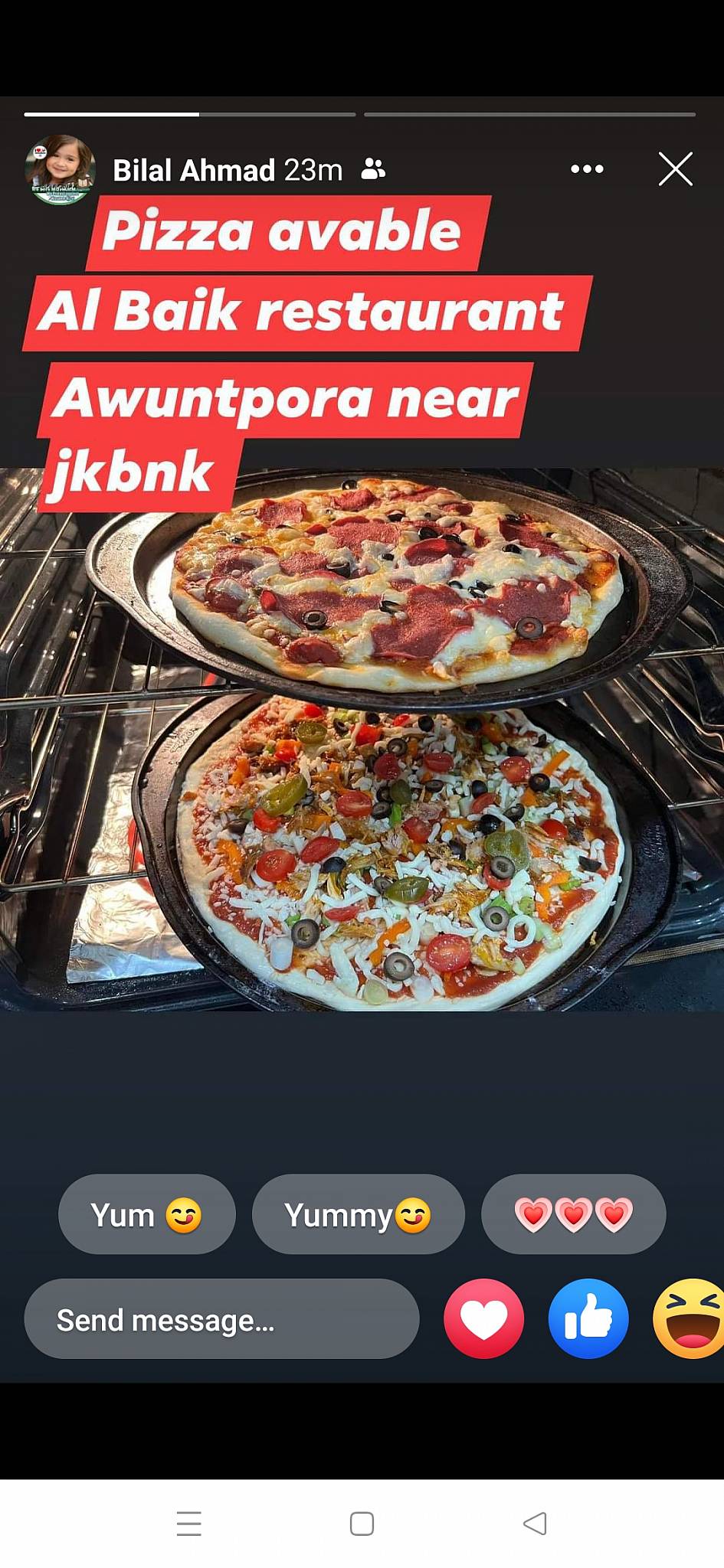React with the laughing emoji
The width and height of the screenshot is (724, 1568).
click(x=691, y=1319)
